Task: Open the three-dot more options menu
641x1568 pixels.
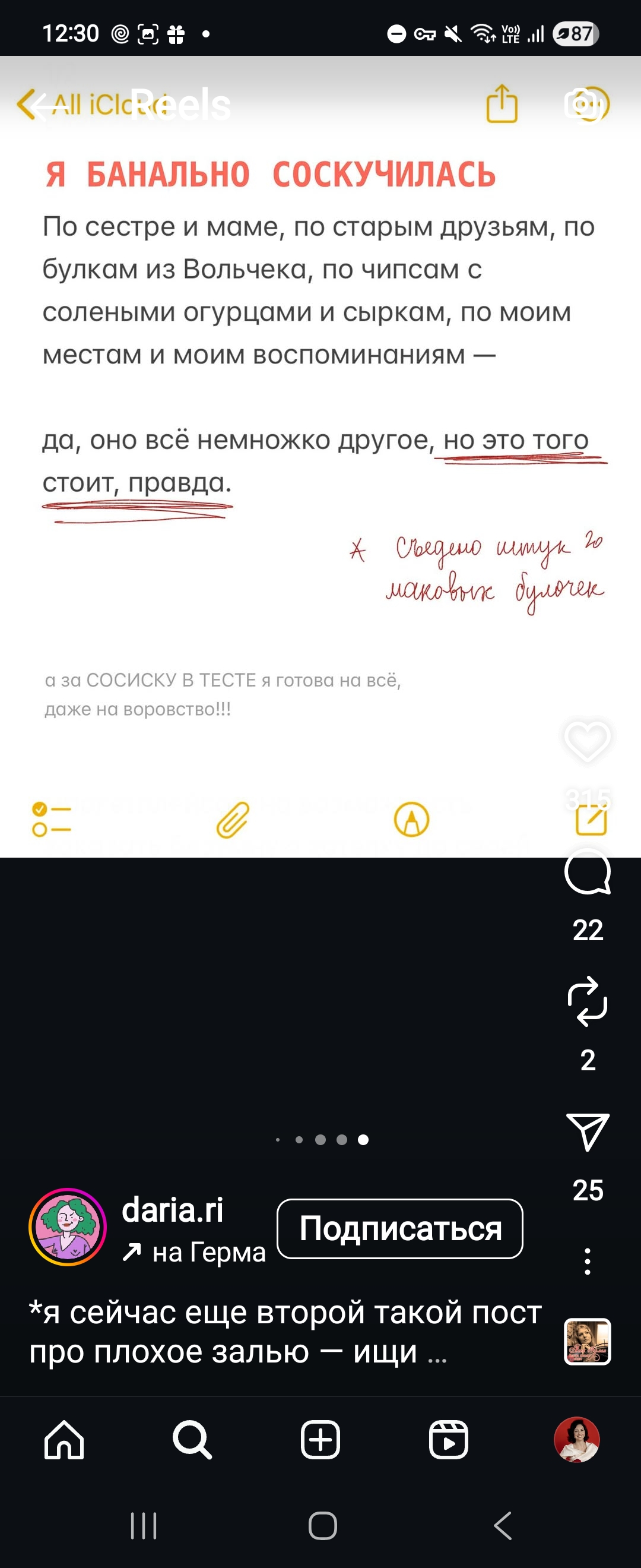Action: pos(587,1260)
